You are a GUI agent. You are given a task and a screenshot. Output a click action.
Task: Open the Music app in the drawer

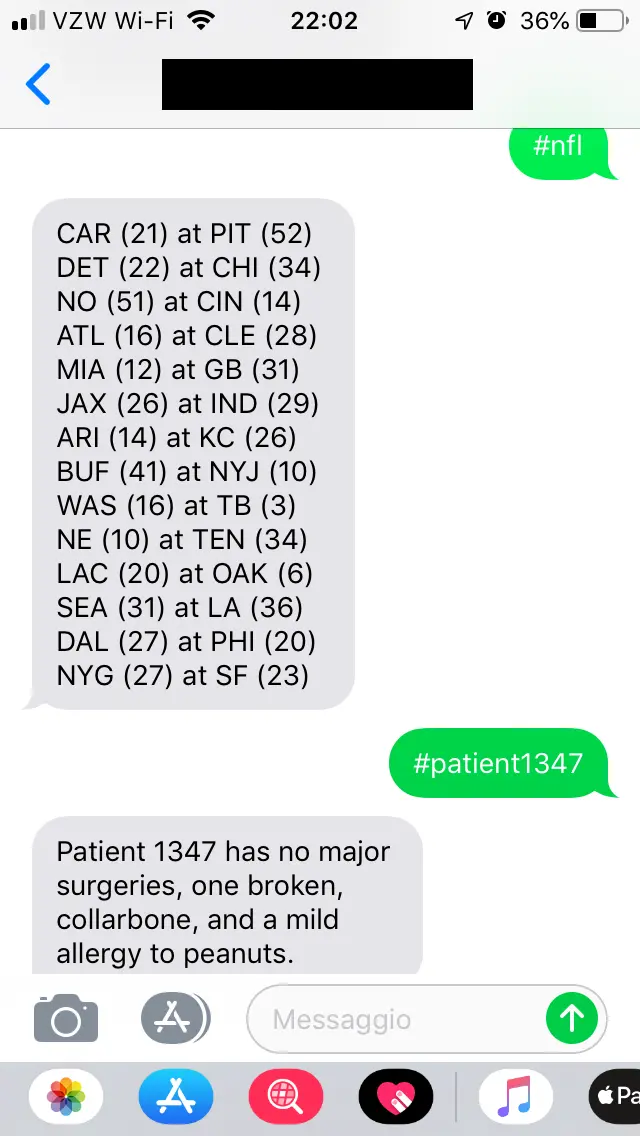point(516,1099)
